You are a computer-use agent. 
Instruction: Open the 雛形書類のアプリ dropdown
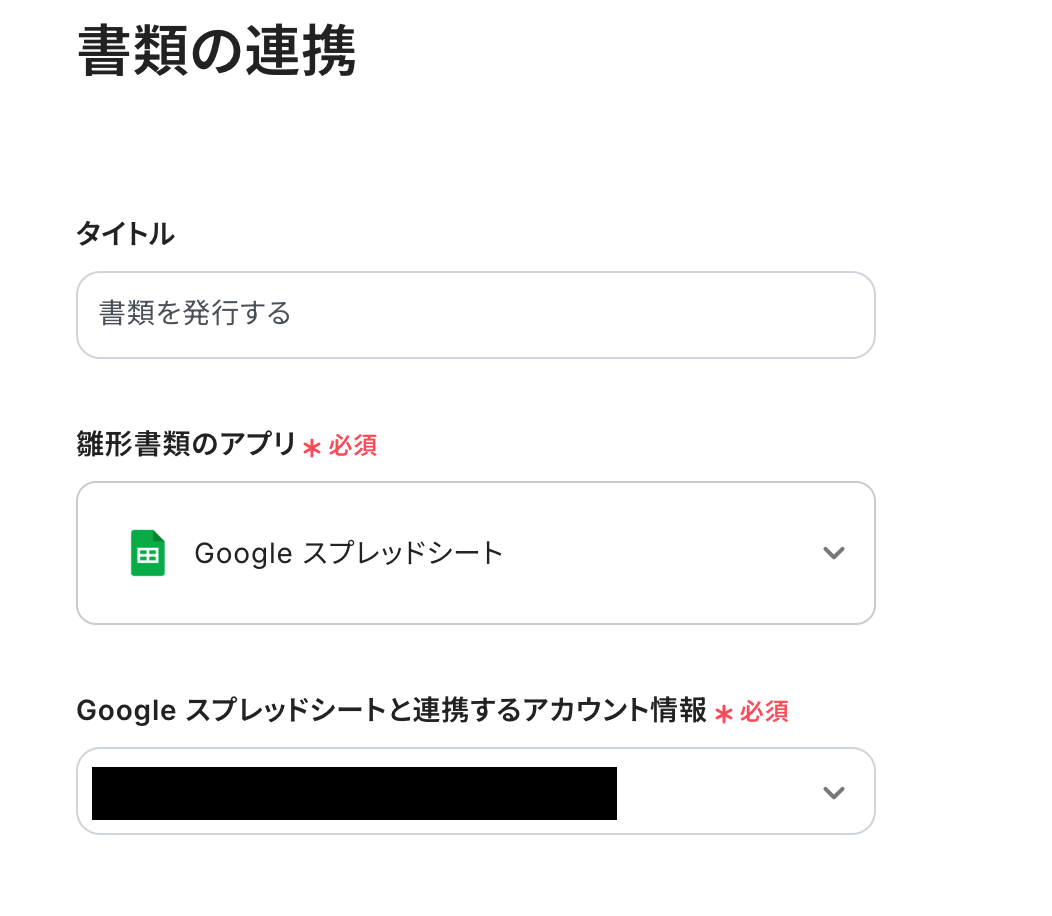tap(475, 553)
